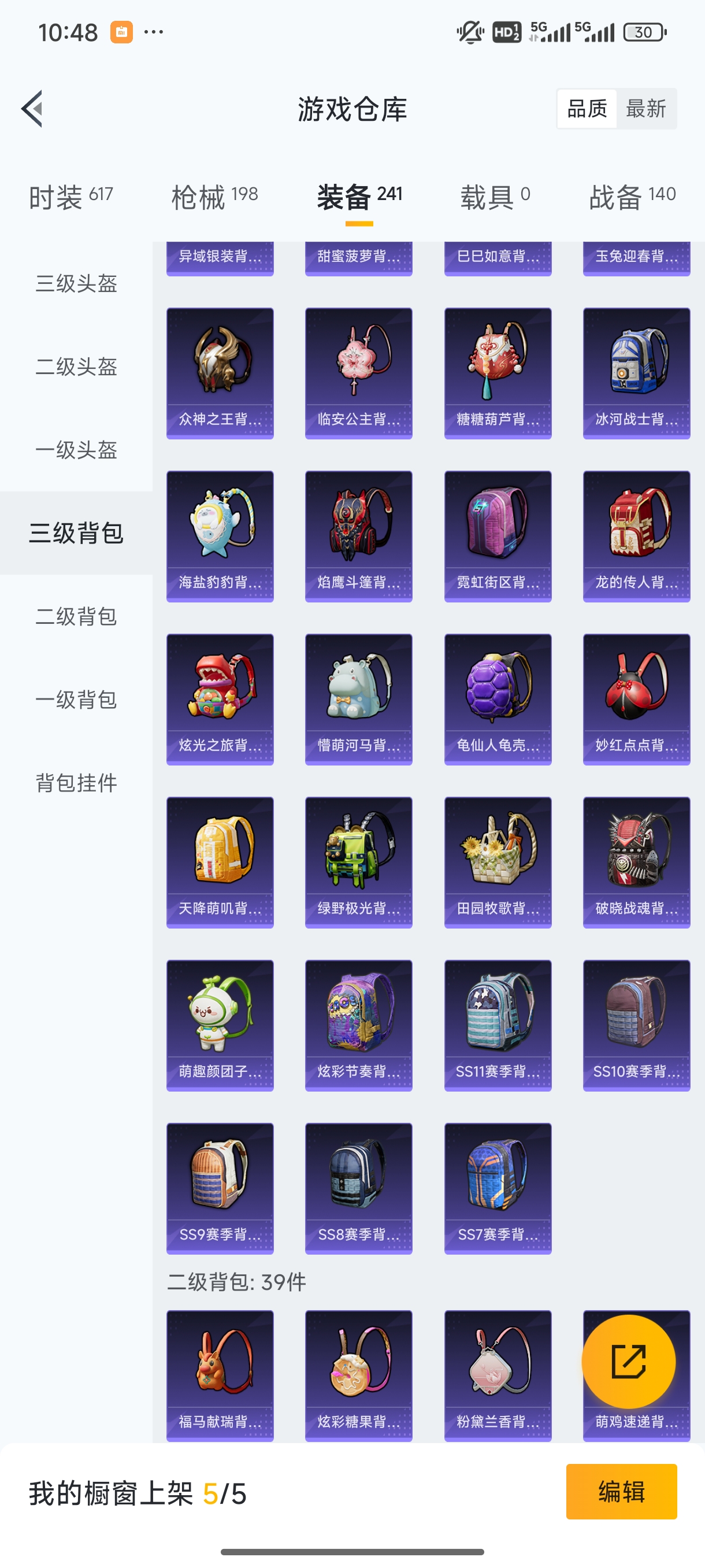Switch sorting to 品质
Viewport: 705px width, 1568px height.
[x=587, y=108]
